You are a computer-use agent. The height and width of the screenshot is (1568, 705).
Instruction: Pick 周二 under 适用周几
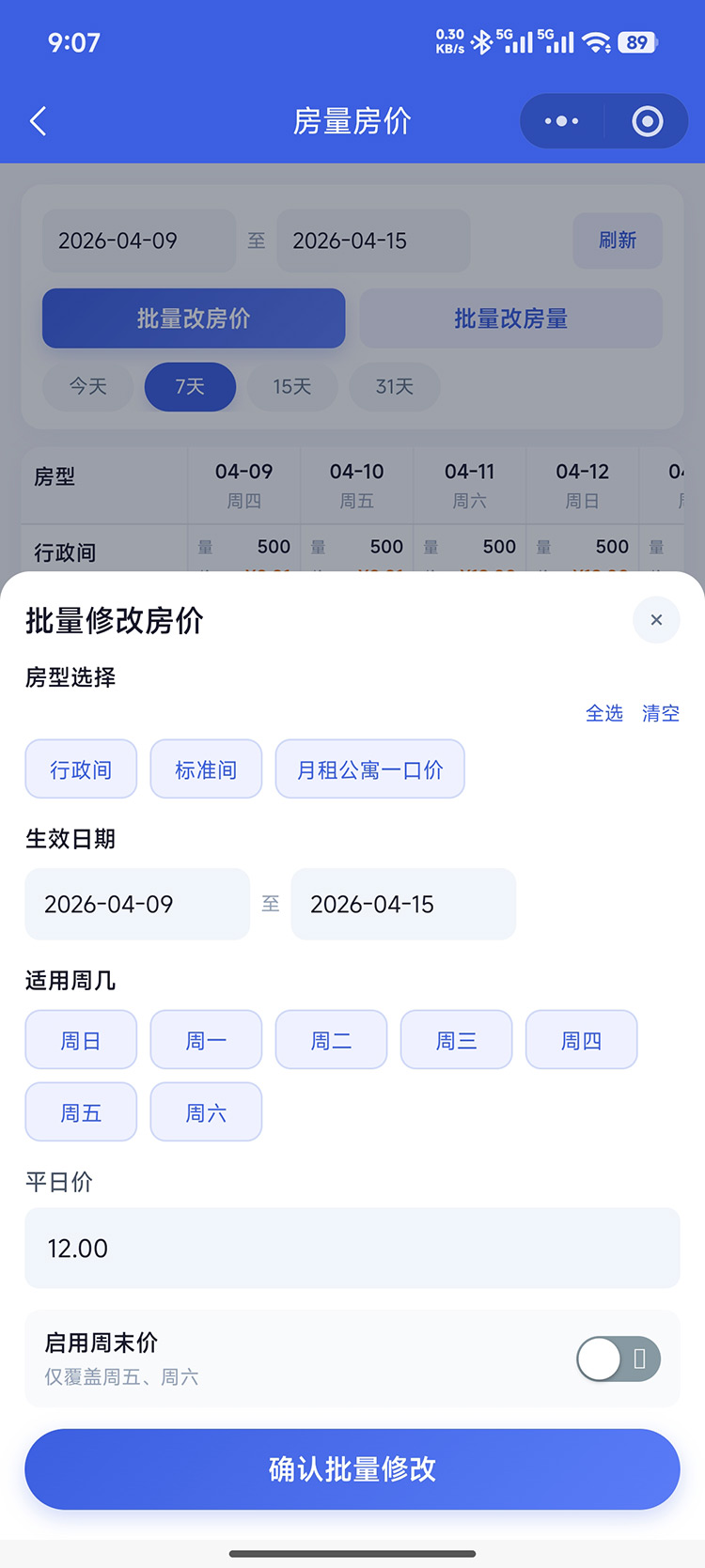(x=331, y=1040)
